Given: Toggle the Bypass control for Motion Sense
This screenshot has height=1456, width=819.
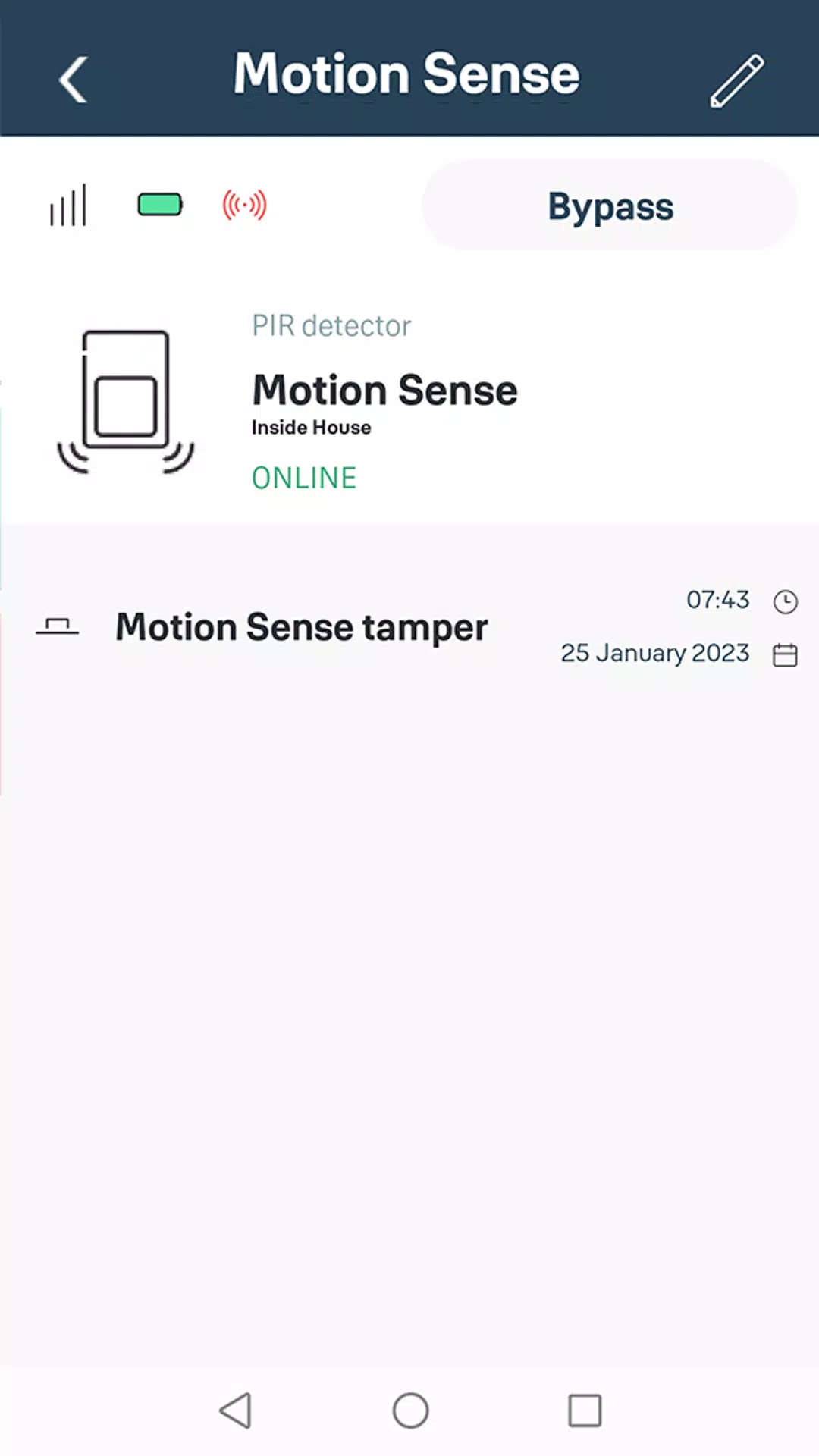Looking at the screenshot, I should coord(609,205).
